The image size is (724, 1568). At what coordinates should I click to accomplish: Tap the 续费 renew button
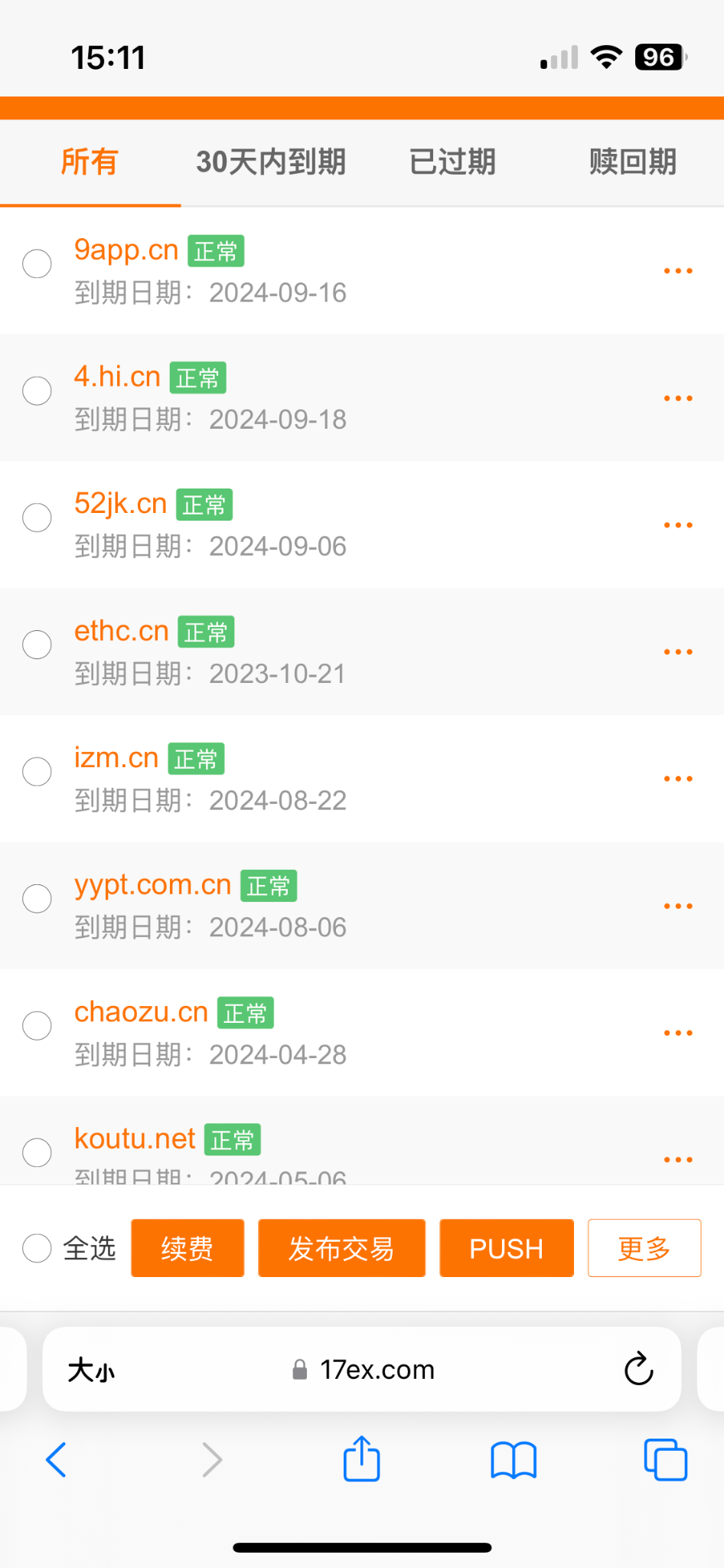pos(188,1248)
